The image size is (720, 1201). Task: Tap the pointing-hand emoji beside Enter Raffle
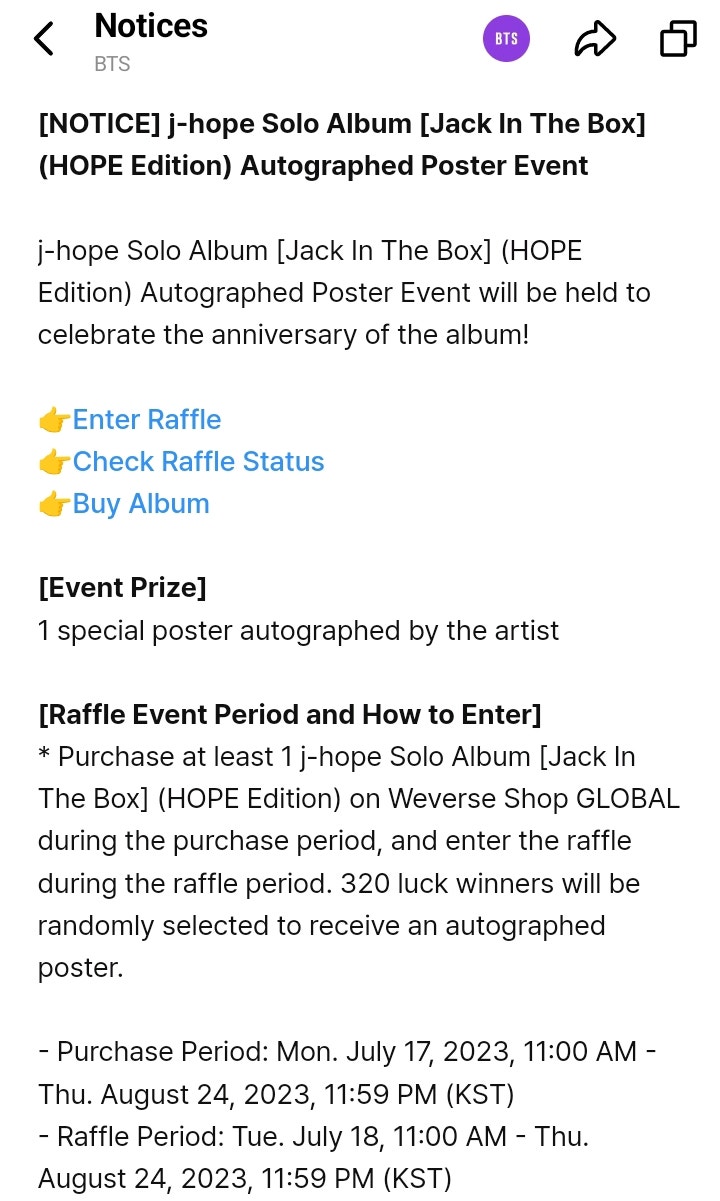point(53,420)
